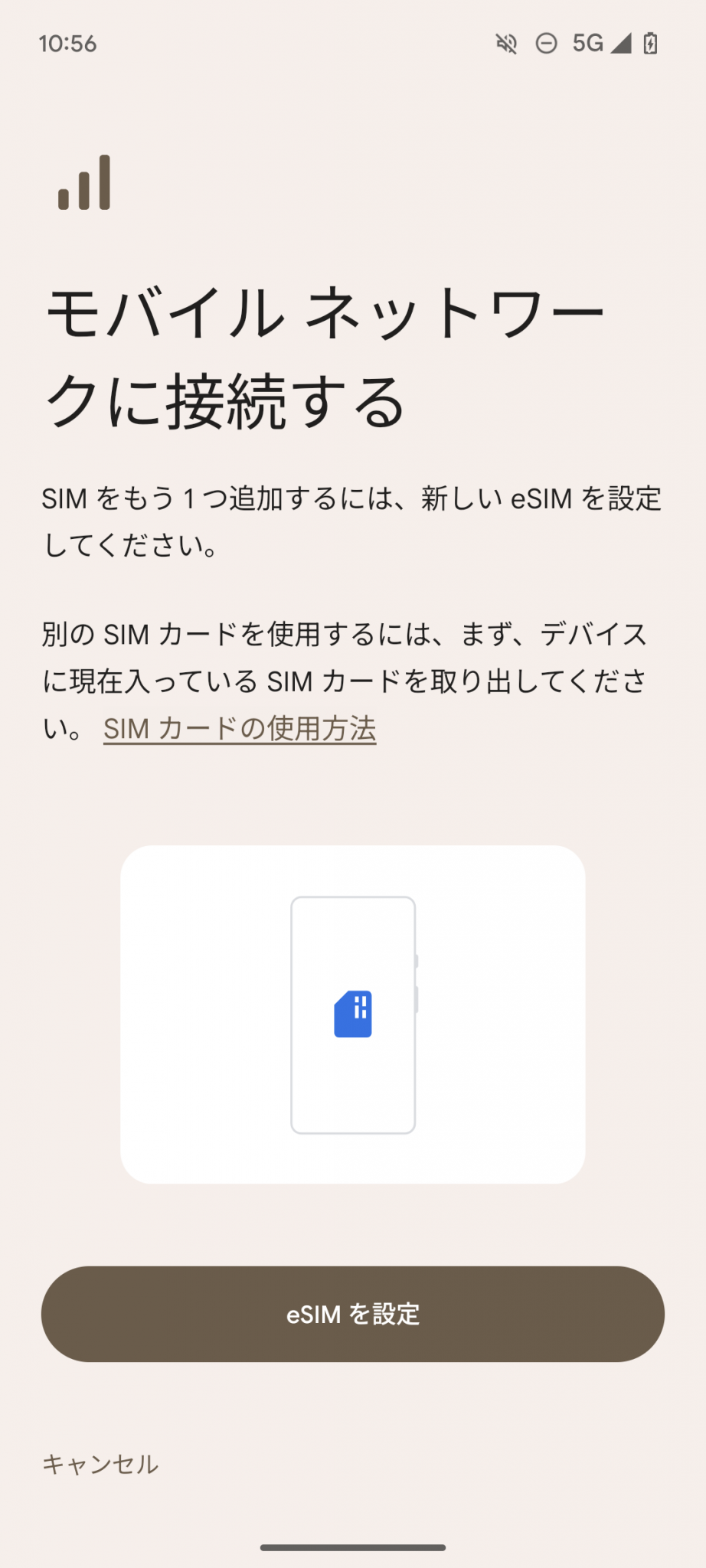Tap the blue SIM card illustration
This screenshot has height=1568, width=706.
coord(353,1014)
